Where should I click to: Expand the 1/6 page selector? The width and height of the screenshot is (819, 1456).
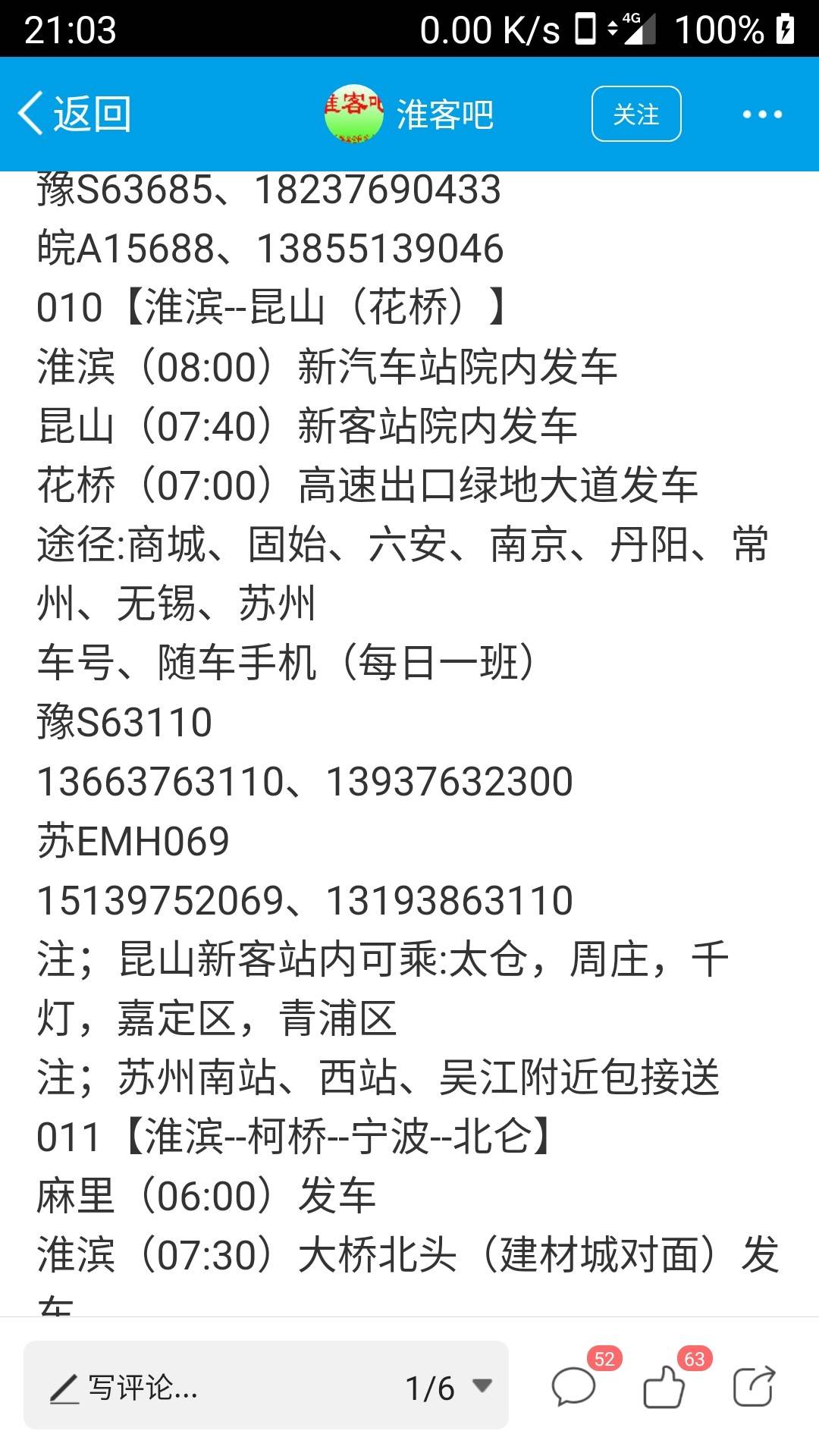[449, 1388]
